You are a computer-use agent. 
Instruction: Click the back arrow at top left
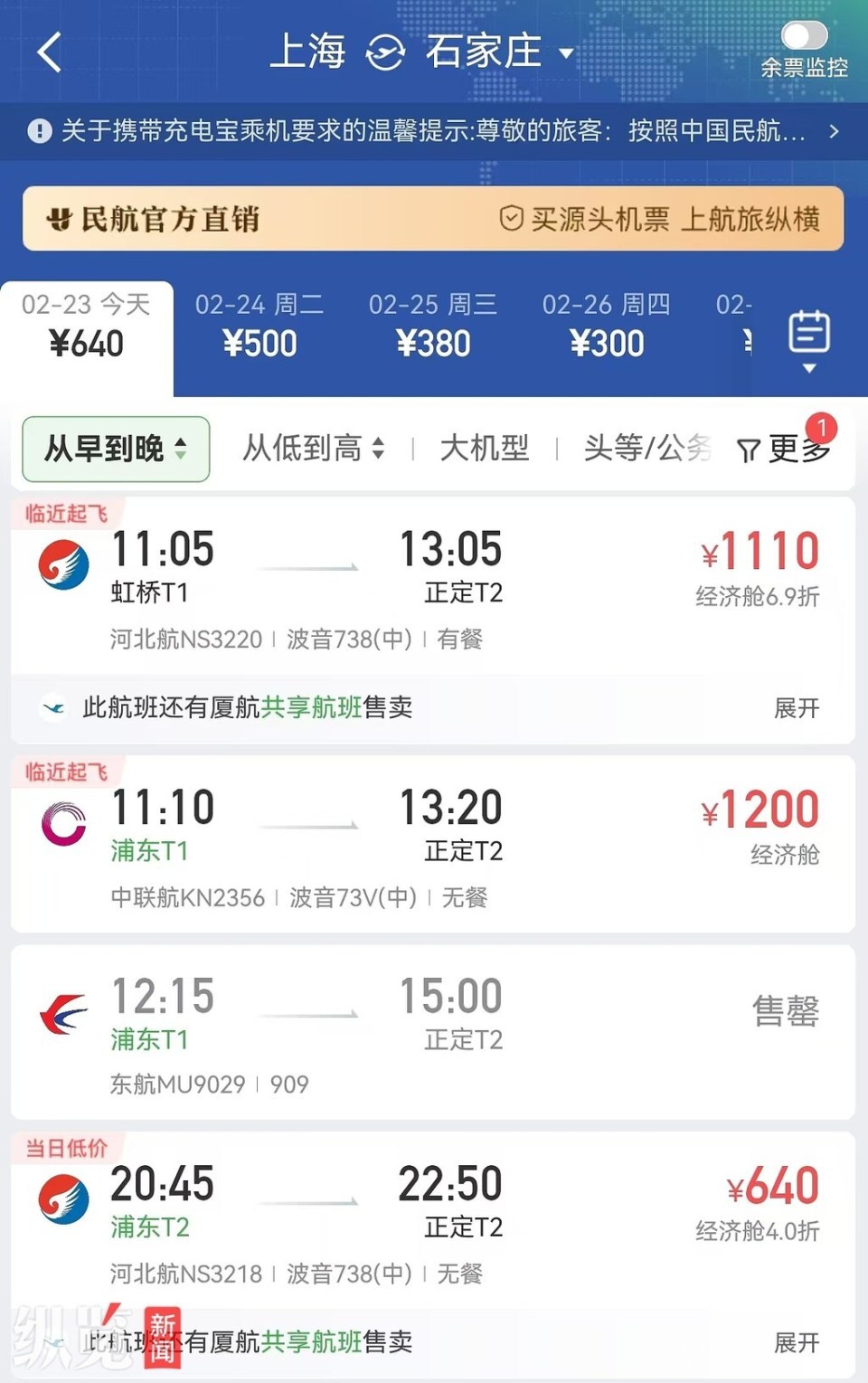pyautogui.click(x=49, y=52)
